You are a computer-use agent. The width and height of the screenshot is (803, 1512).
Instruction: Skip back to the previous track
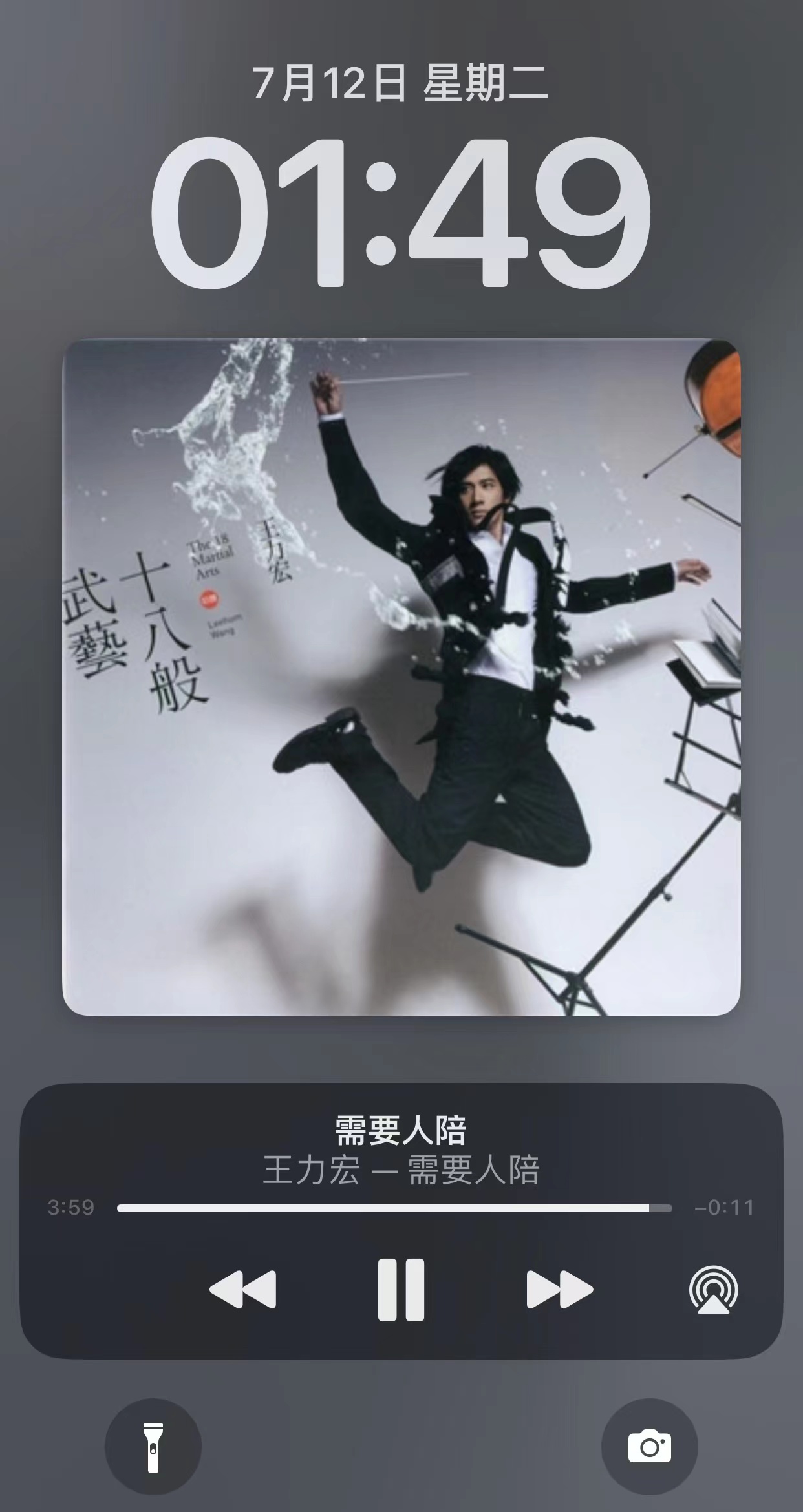pyautogui.click(x=243, y=1290)
